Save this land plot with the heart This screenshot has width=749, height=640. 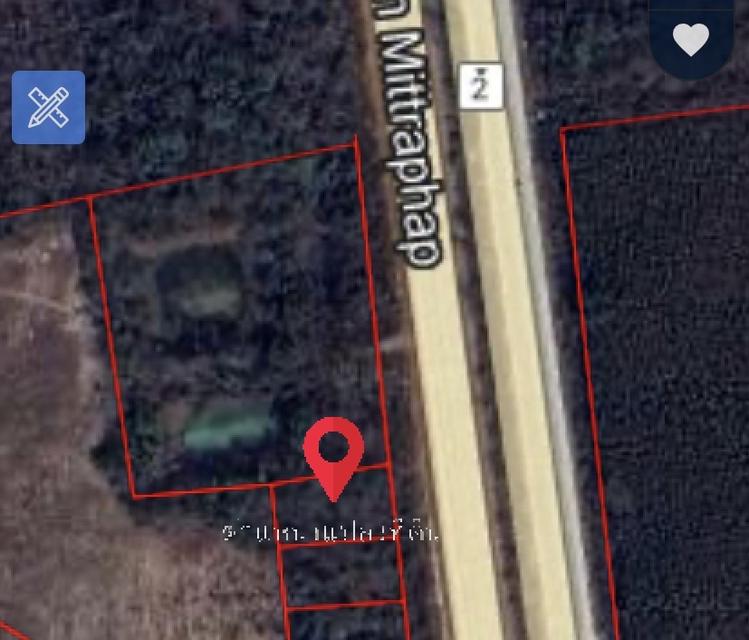690,40
